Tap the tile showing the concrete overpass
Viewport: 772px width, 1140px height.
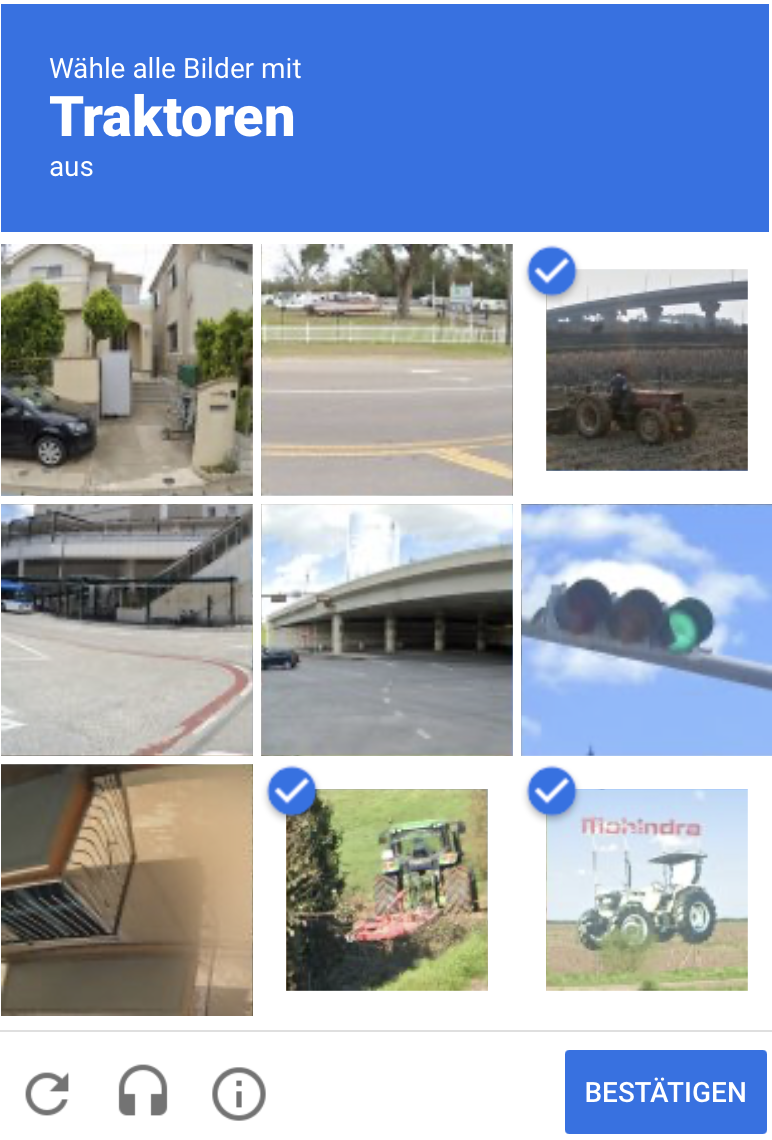(387, 630)
